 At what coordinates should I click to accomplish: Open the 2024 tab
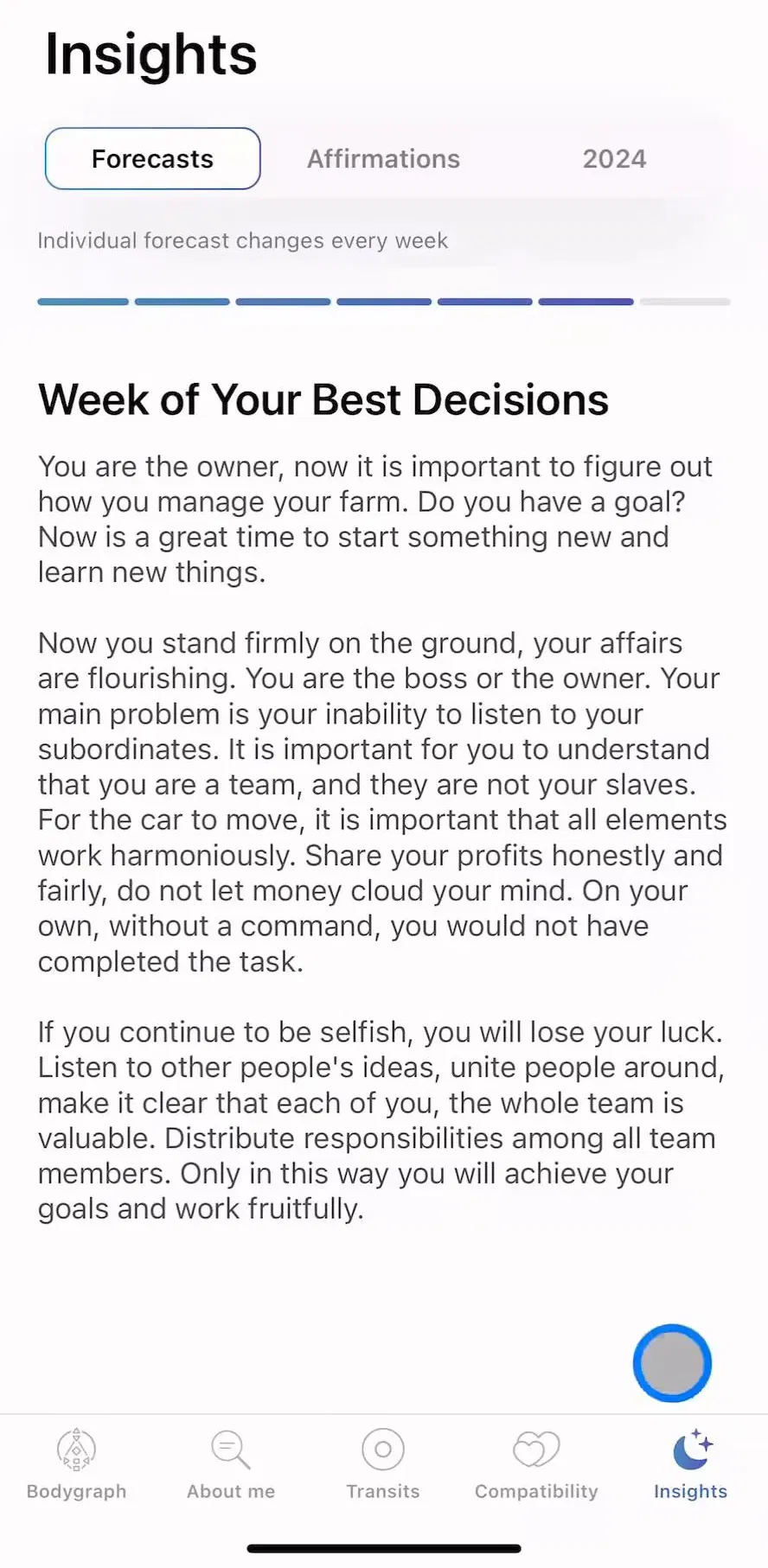(x=614, y=159)
